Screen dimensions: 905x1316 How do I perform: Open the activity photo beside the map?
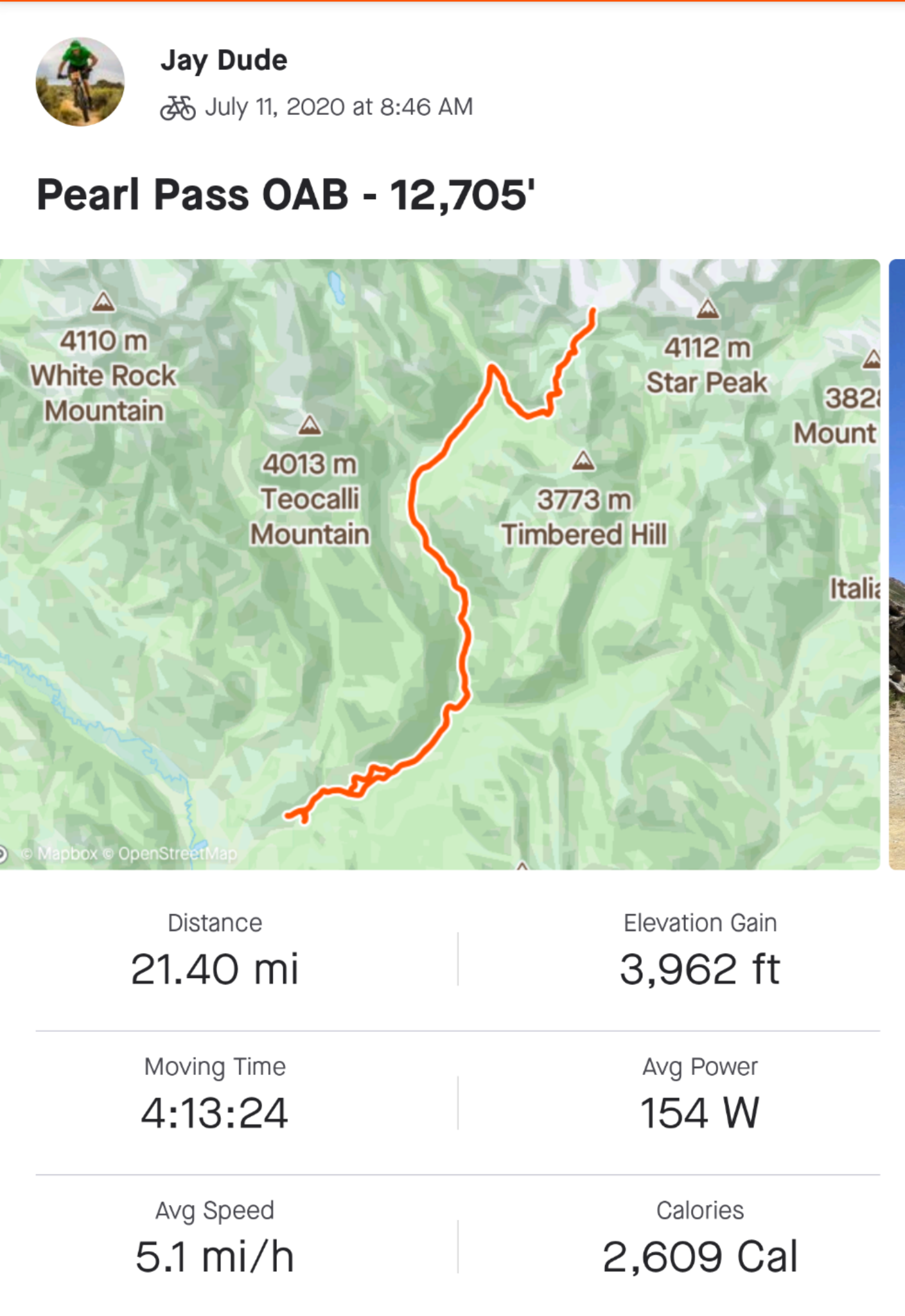897,564
